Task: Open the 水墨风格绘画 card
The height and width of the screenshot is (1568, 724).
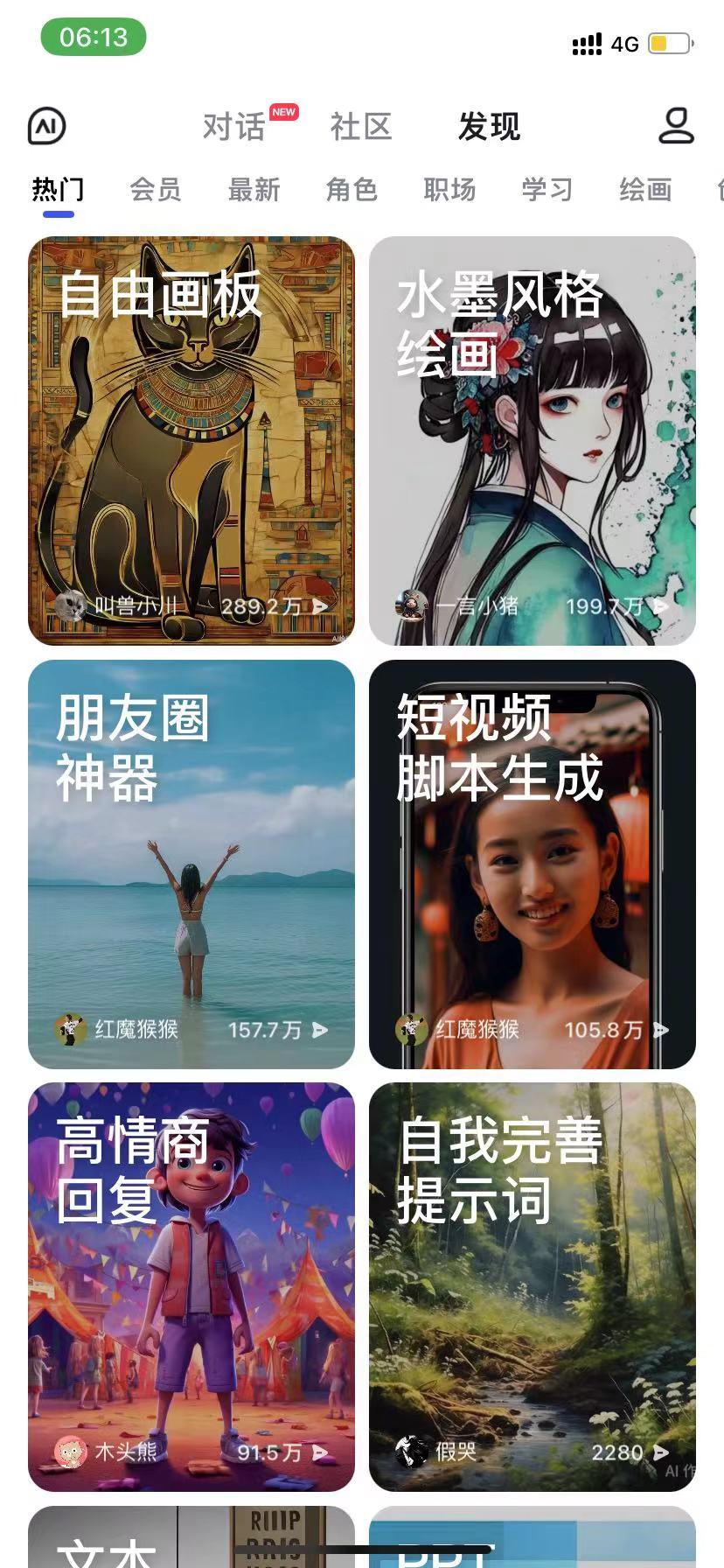Action: [x=533, y=441]
